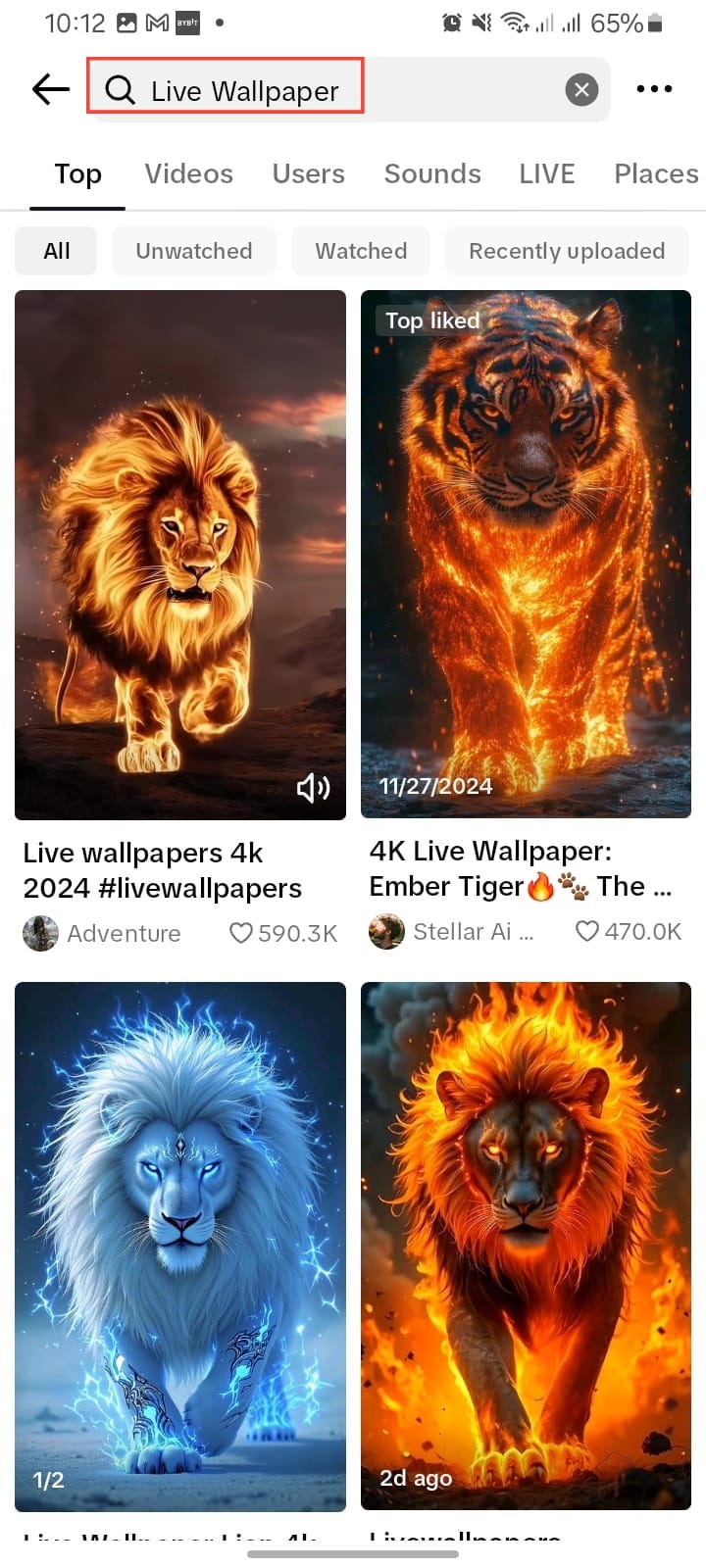Filter by Watched videos
Viewport: 706px width, 1568px height.
pyautogui.click(x=361, y=251)
